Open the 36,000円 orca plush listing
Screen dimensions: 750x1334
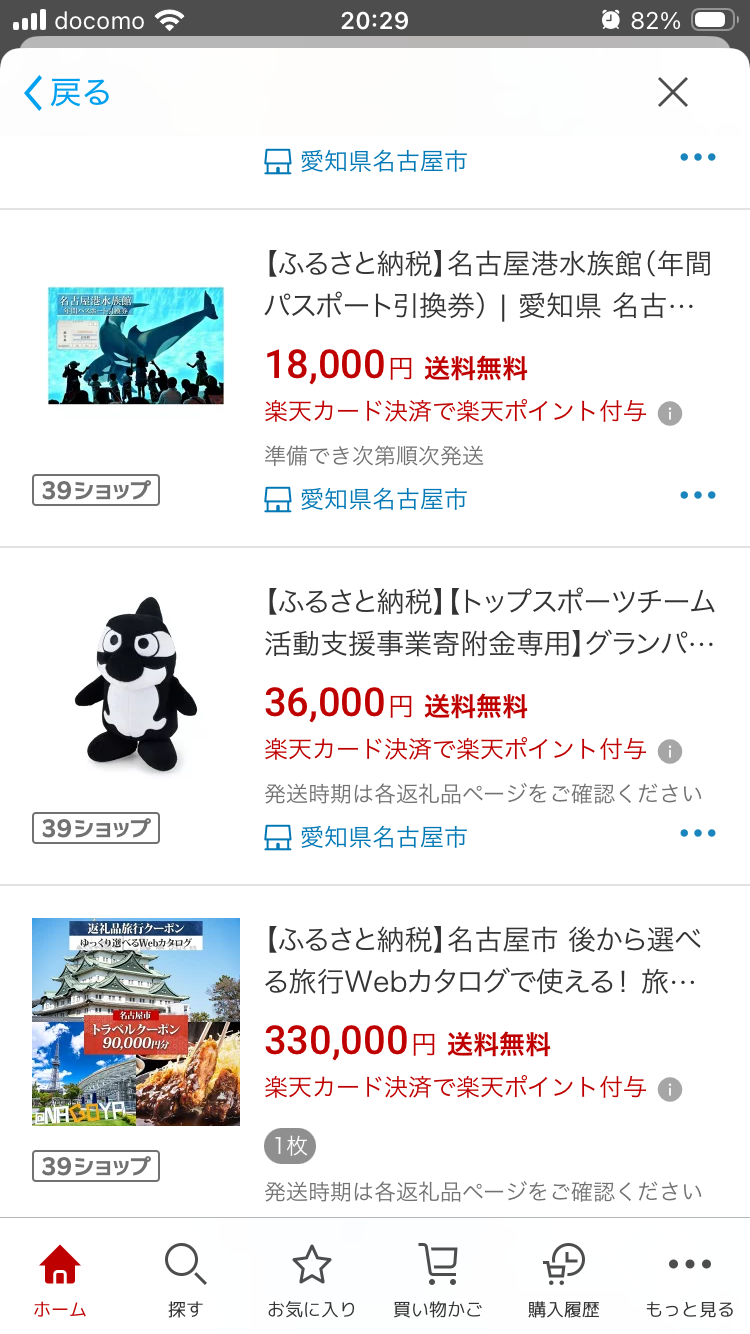[x=489, y=622]
